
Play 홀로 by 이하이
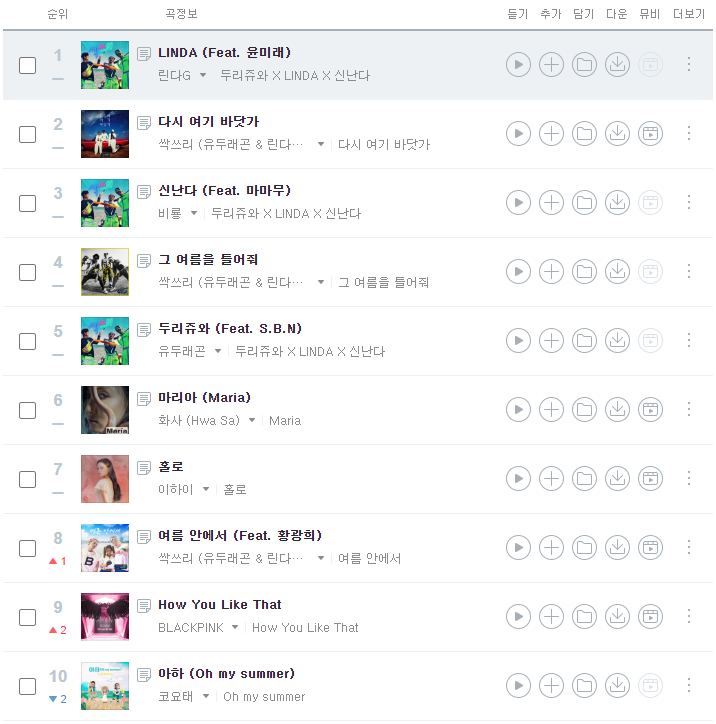point(518,479)
